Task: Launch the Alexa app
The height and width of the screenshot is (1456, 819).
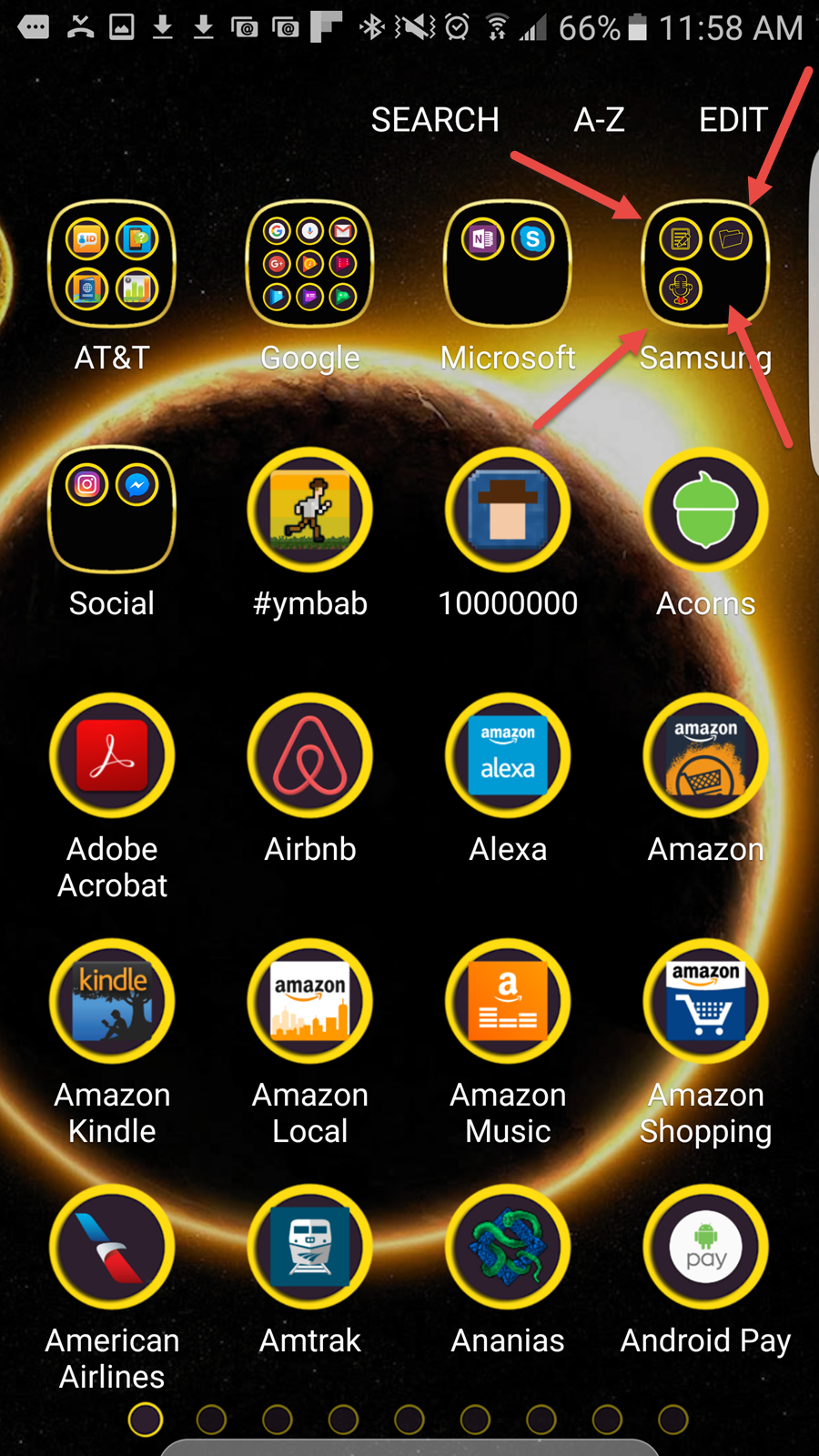Action: [508, 755]
